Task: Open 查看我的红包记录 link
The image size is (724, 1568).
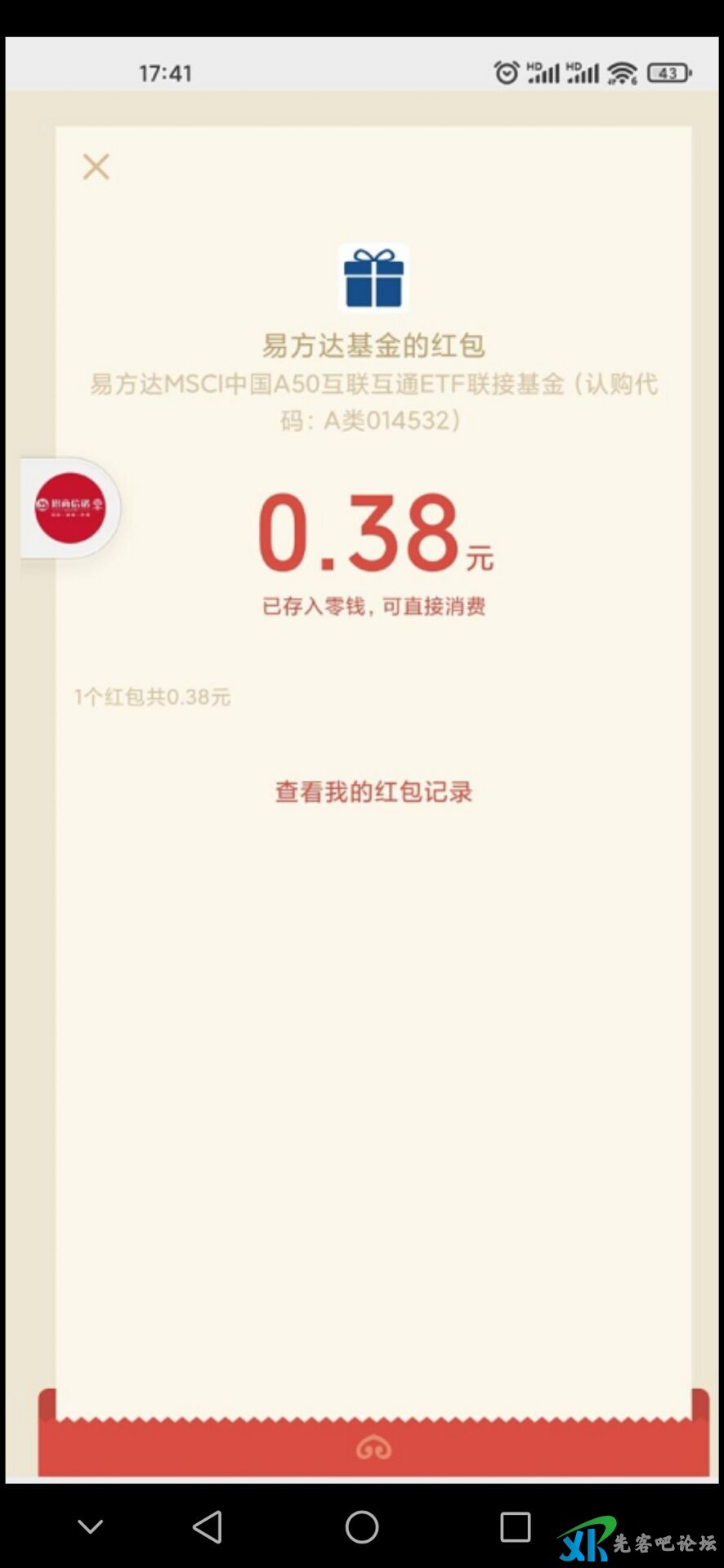Action: (373, 791)
